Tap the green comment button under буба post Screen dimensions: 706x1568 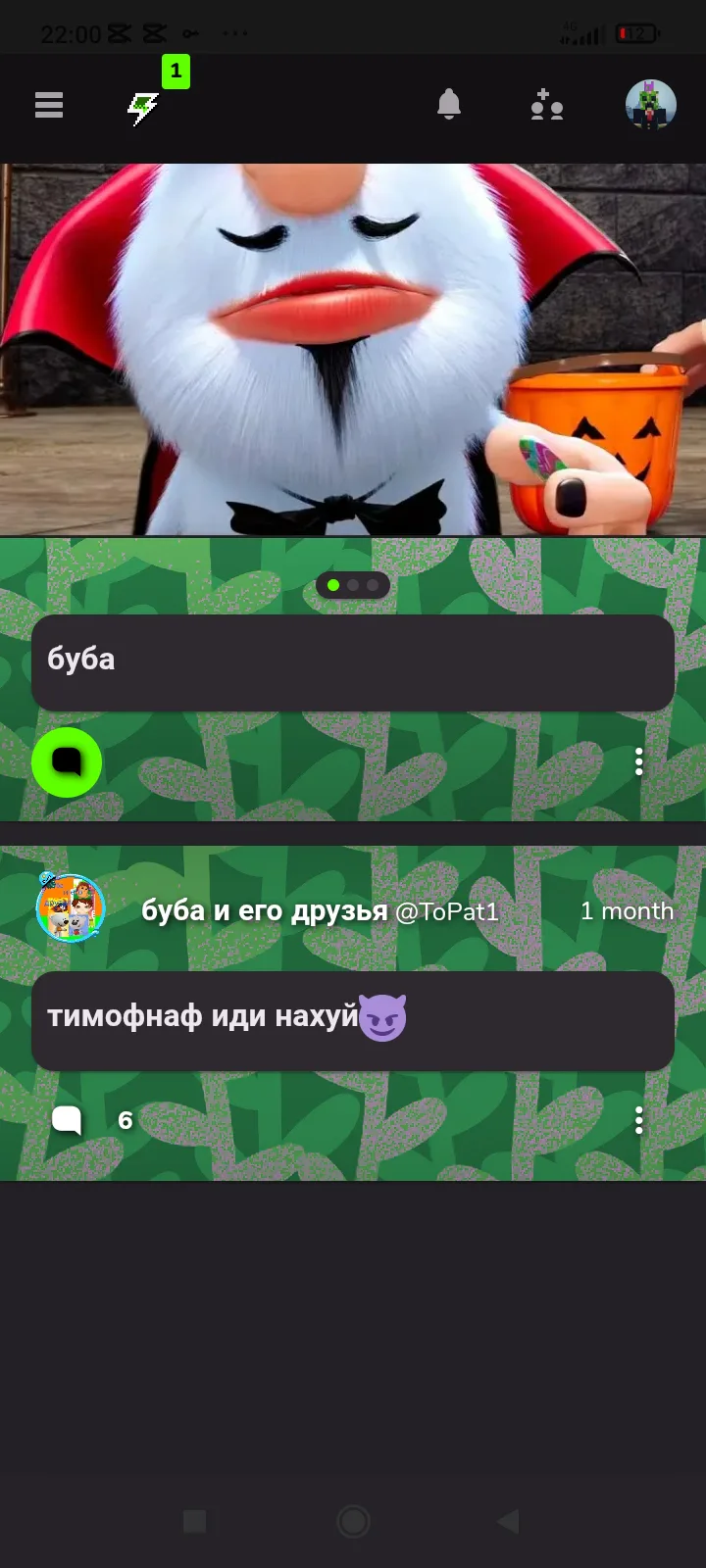pyautogui.click(x=67, y=761)
